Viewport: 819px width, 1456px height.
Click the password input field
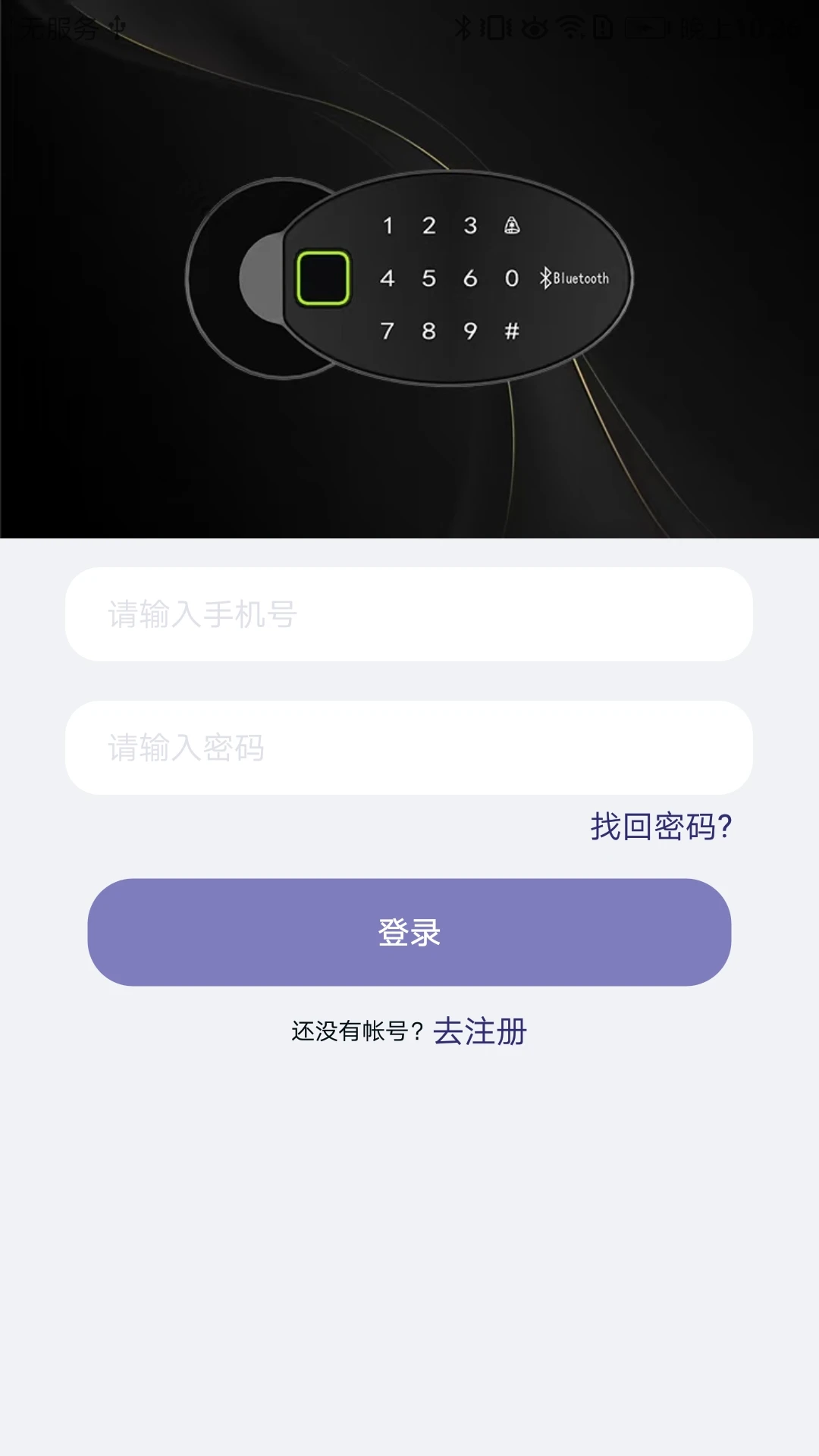click(409, 747)
